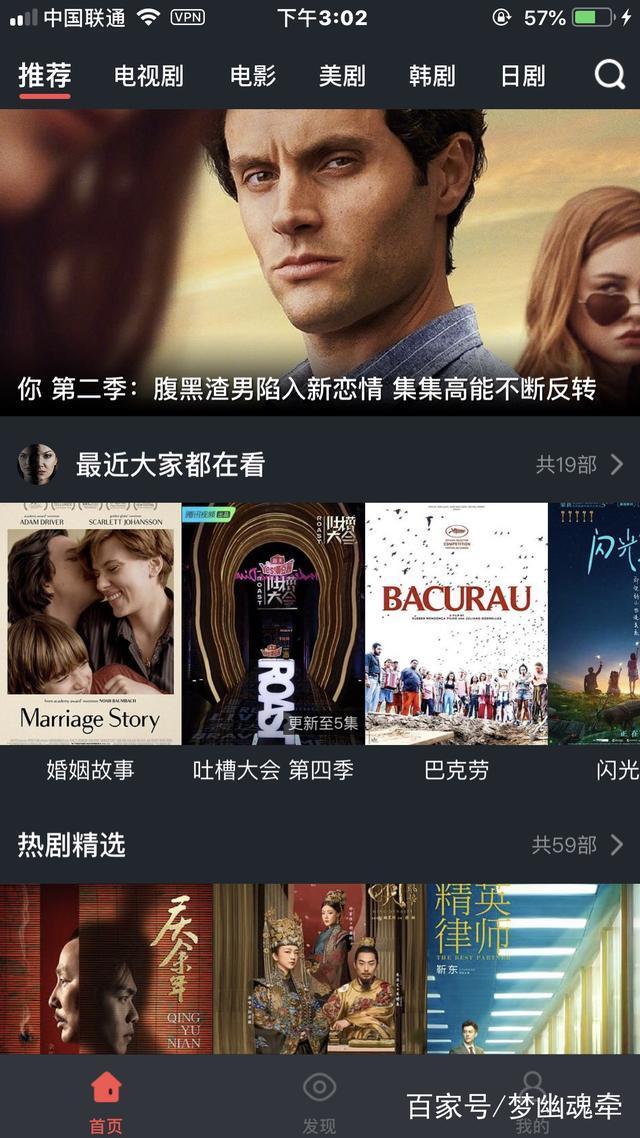The width and height of the screenshot is (640, 1138).
Task: Open 吐槽大会 第四季
Action: [x=273, y=623]
